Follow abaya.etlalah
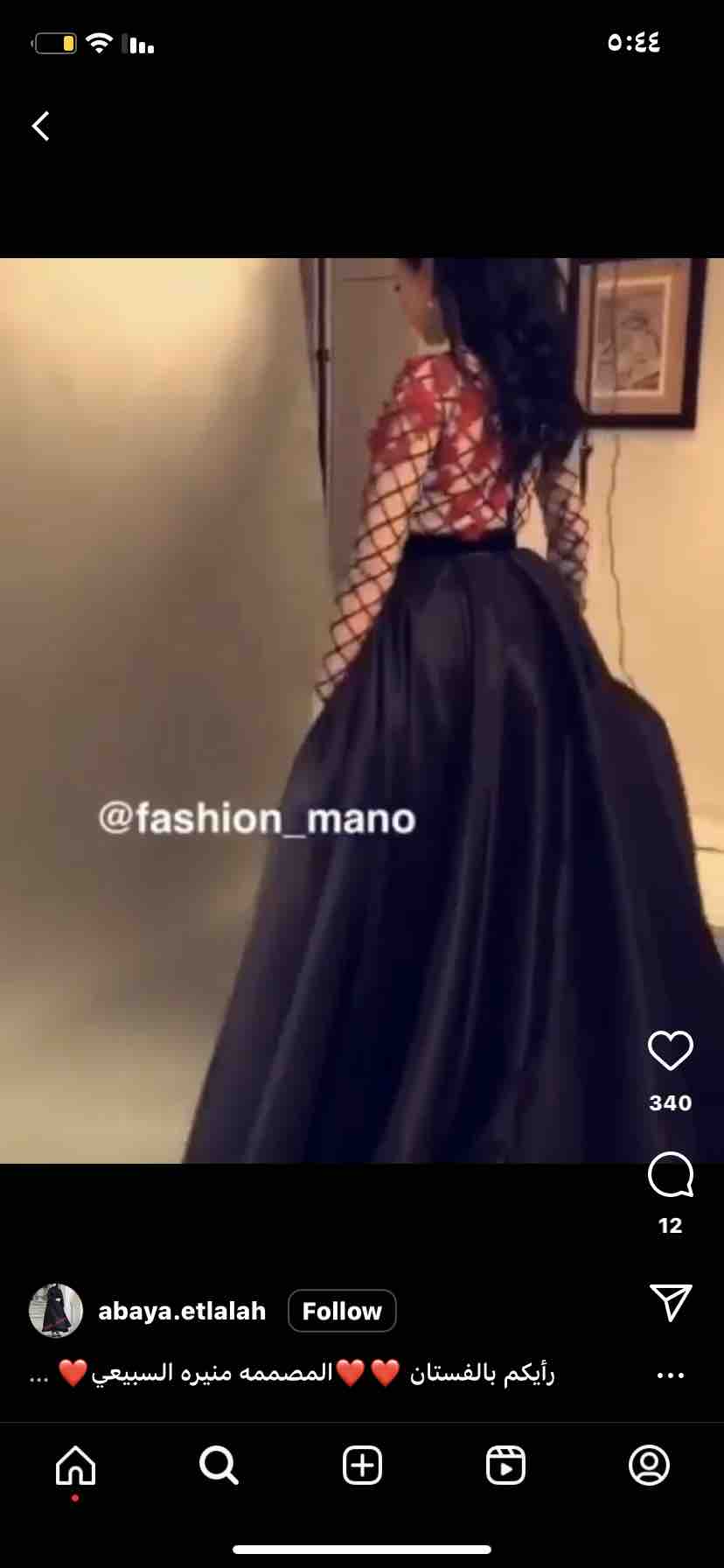Viewport: 724px width, 1568px height. pos(342,1311)
